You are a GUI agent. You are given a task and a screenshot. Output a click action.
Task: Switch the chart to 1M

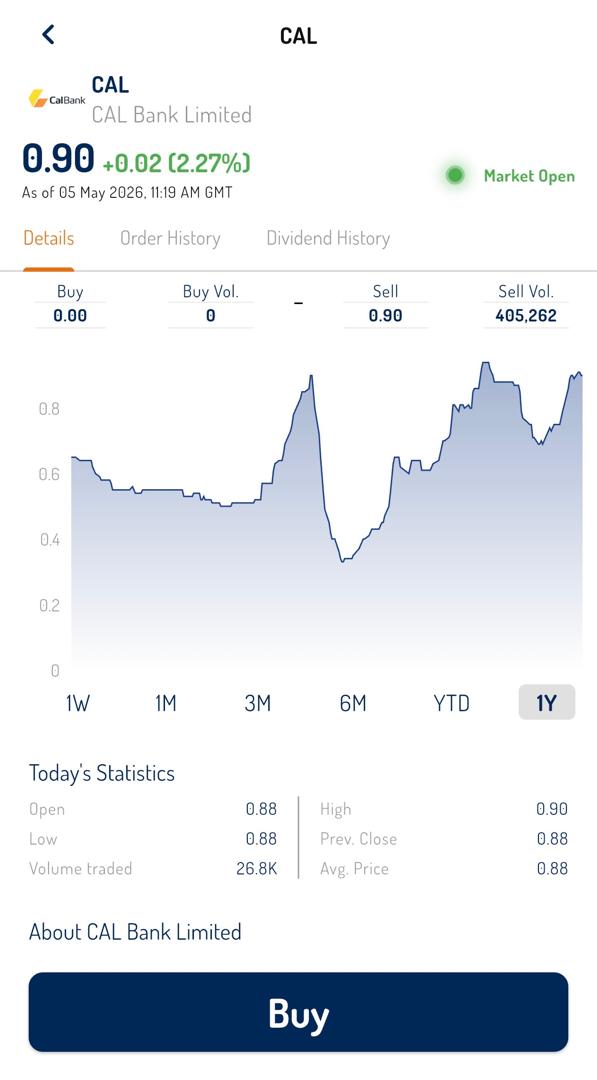[x=165, y=703]
